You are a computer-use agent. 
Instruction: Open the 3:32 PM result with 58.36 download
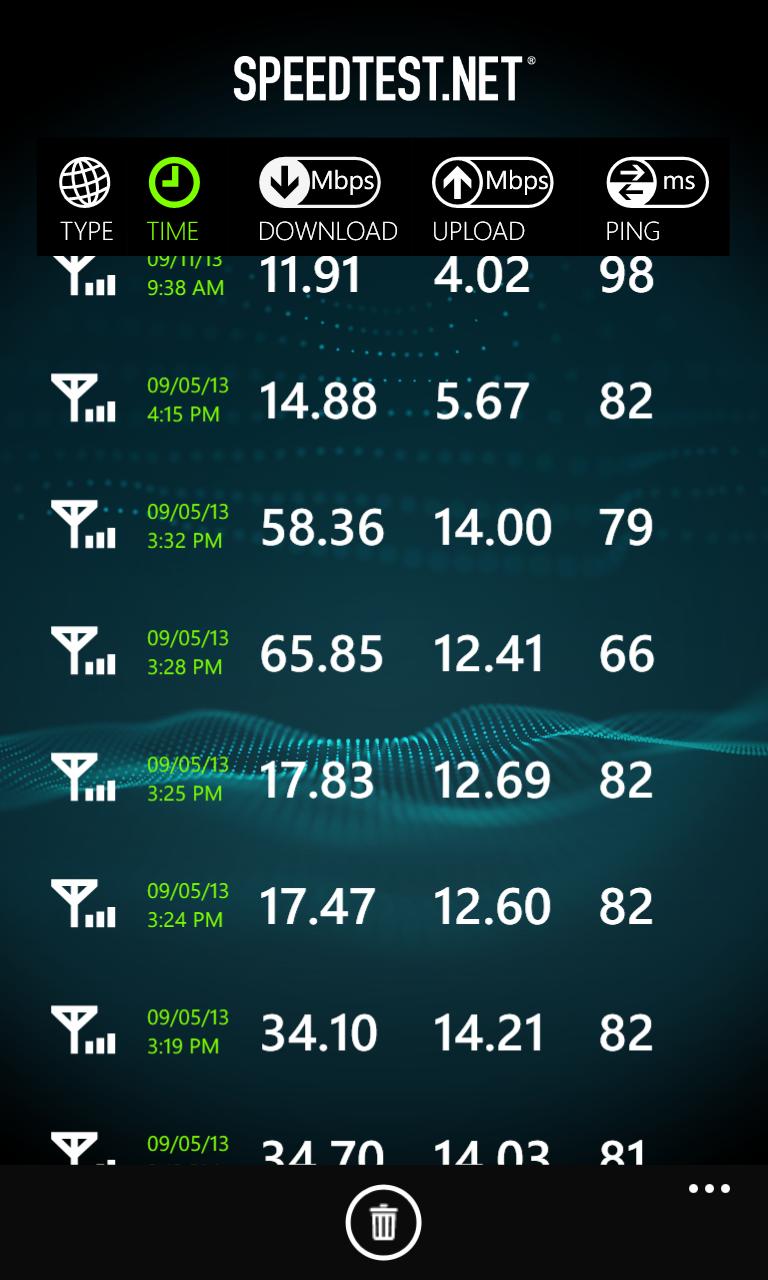[384, 527]
